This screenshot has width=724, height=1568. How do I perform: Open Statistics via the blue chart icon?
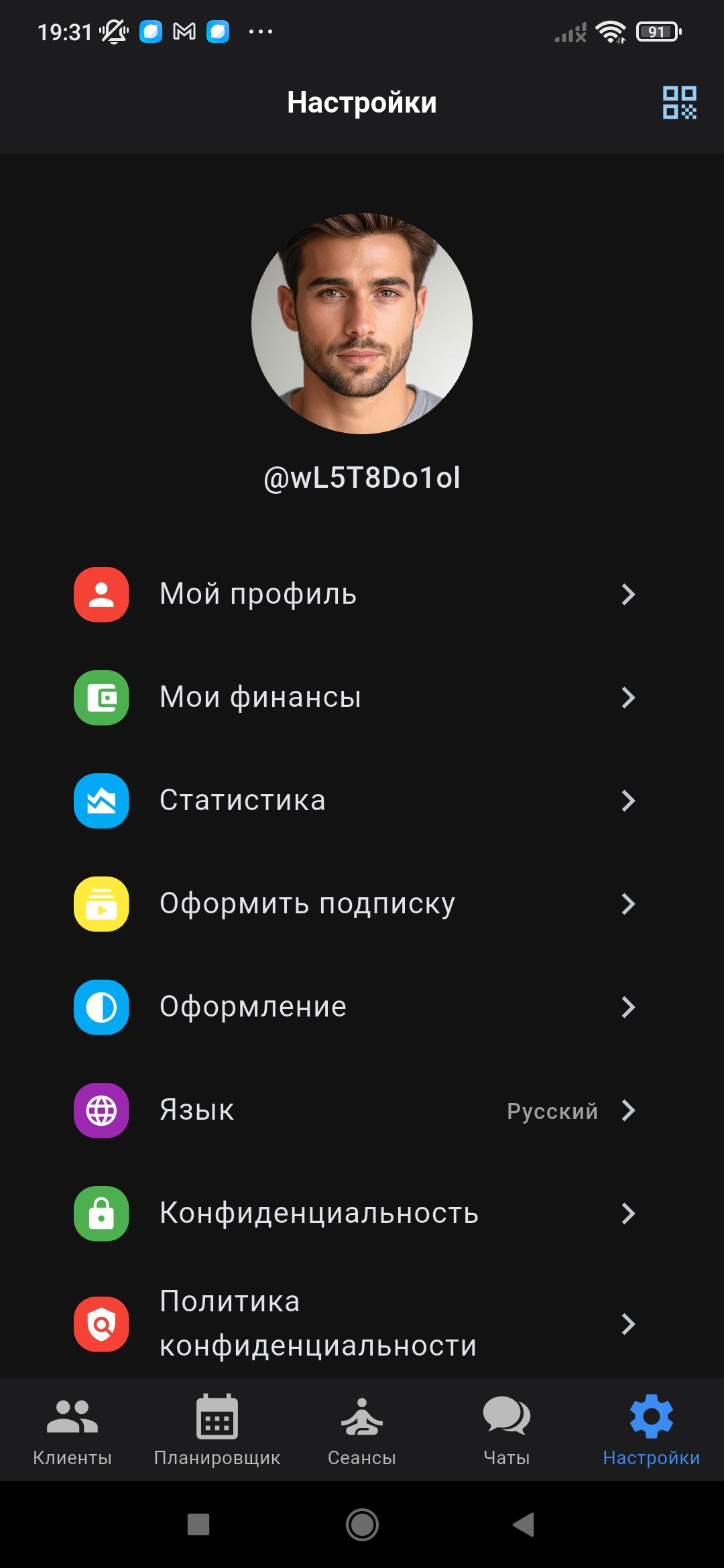101,801
